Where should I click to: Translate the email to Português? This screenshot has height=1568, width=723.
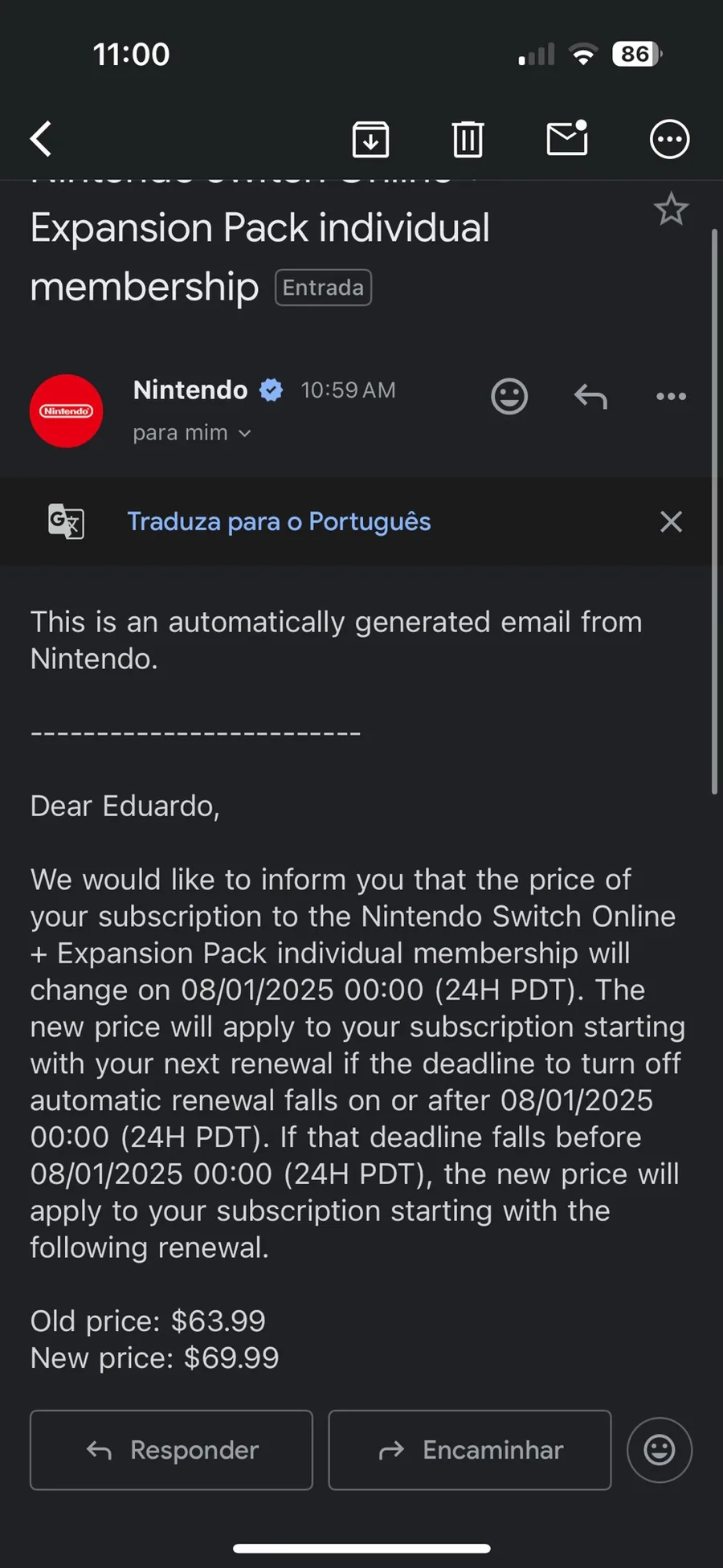(279, 521)
